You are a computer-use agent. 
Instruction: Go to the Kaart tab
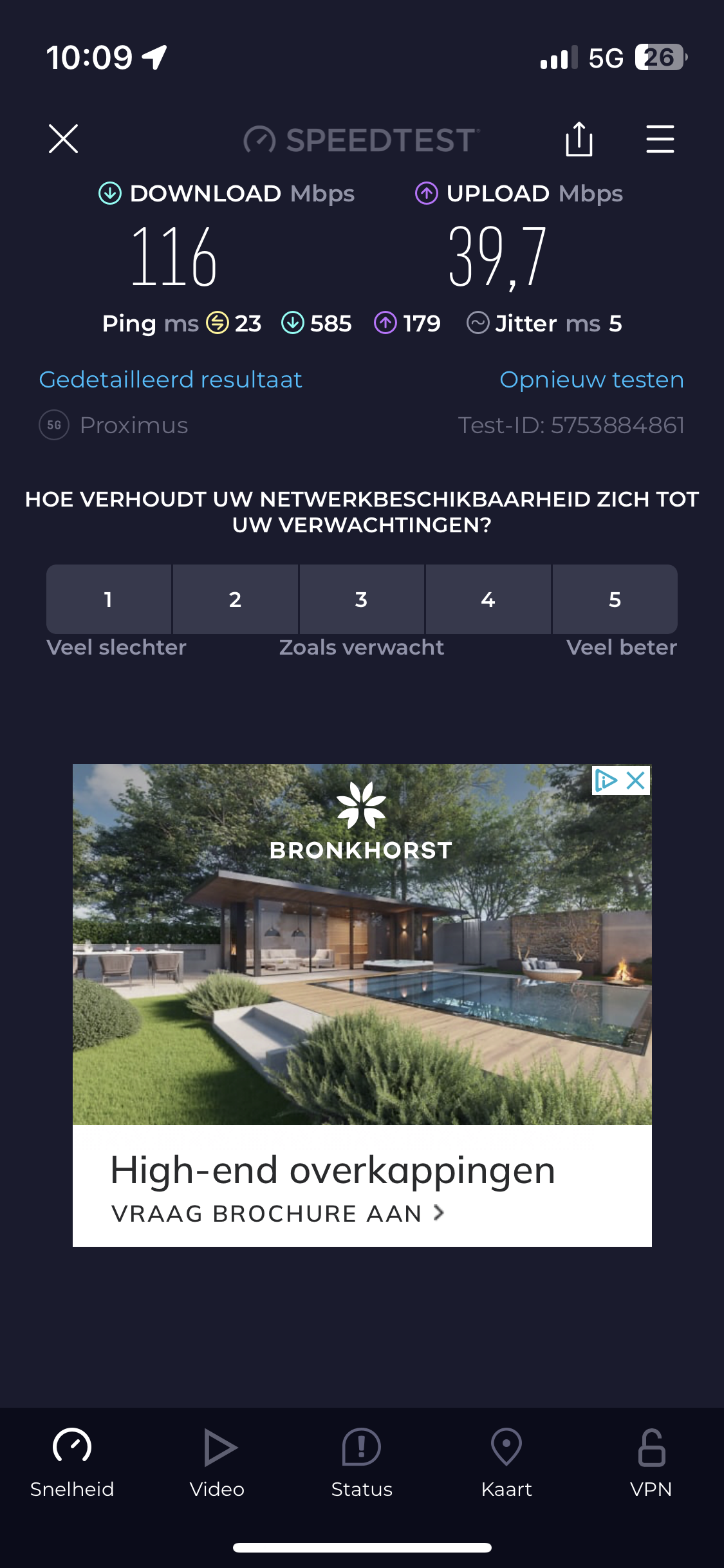point(506,1460)
